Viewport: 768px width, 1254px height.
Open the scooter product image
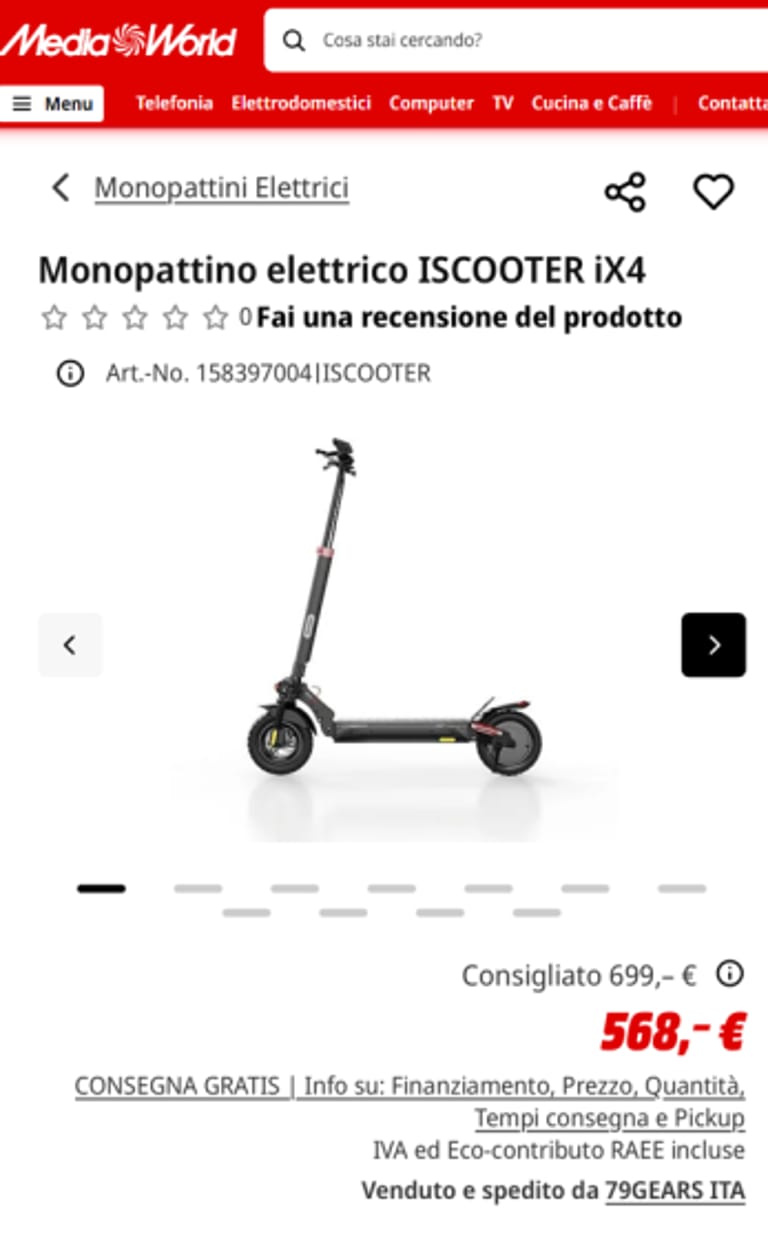[x=395, y=620]
